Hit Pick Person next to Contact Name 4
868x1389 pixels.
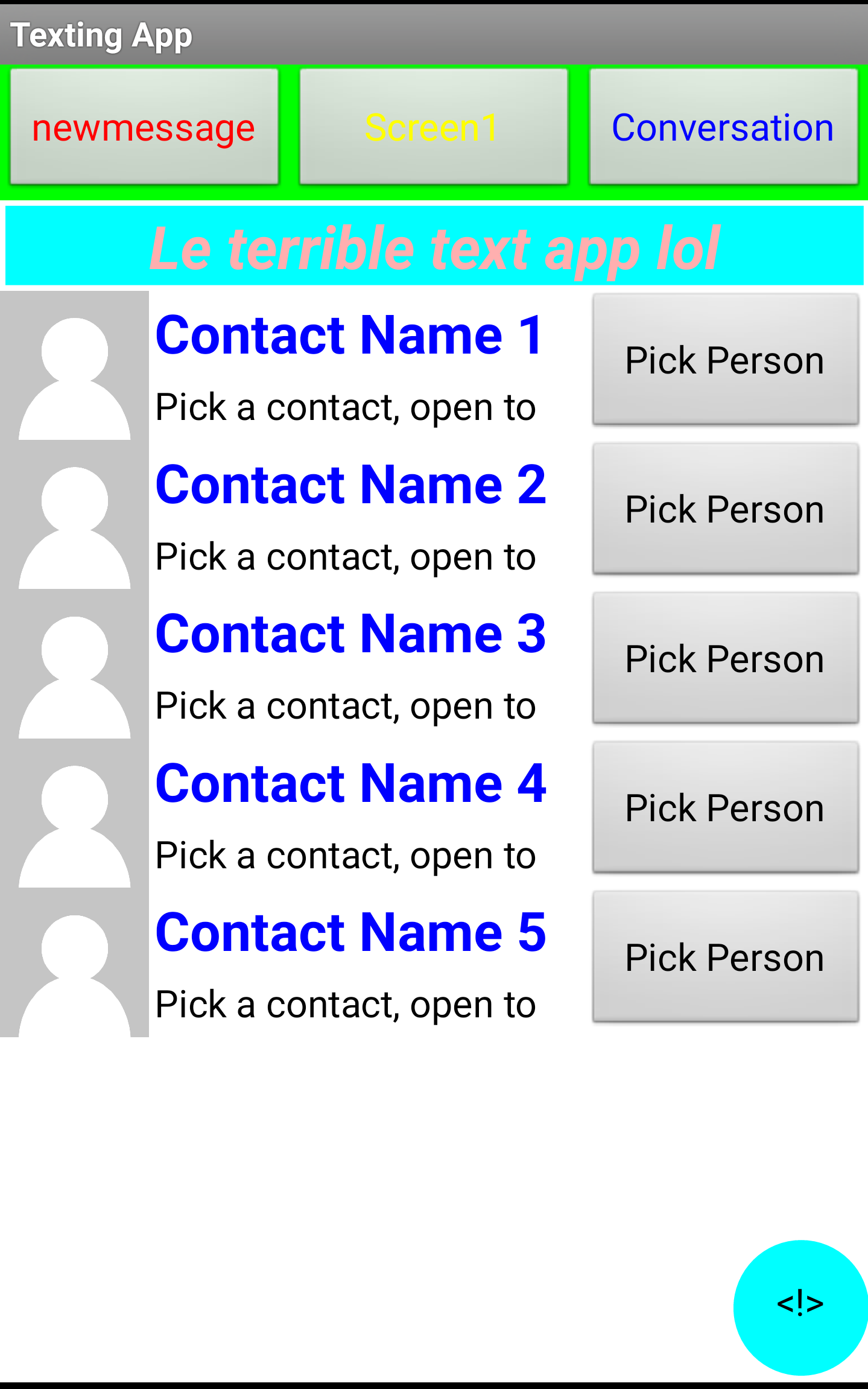click(725, 807)
